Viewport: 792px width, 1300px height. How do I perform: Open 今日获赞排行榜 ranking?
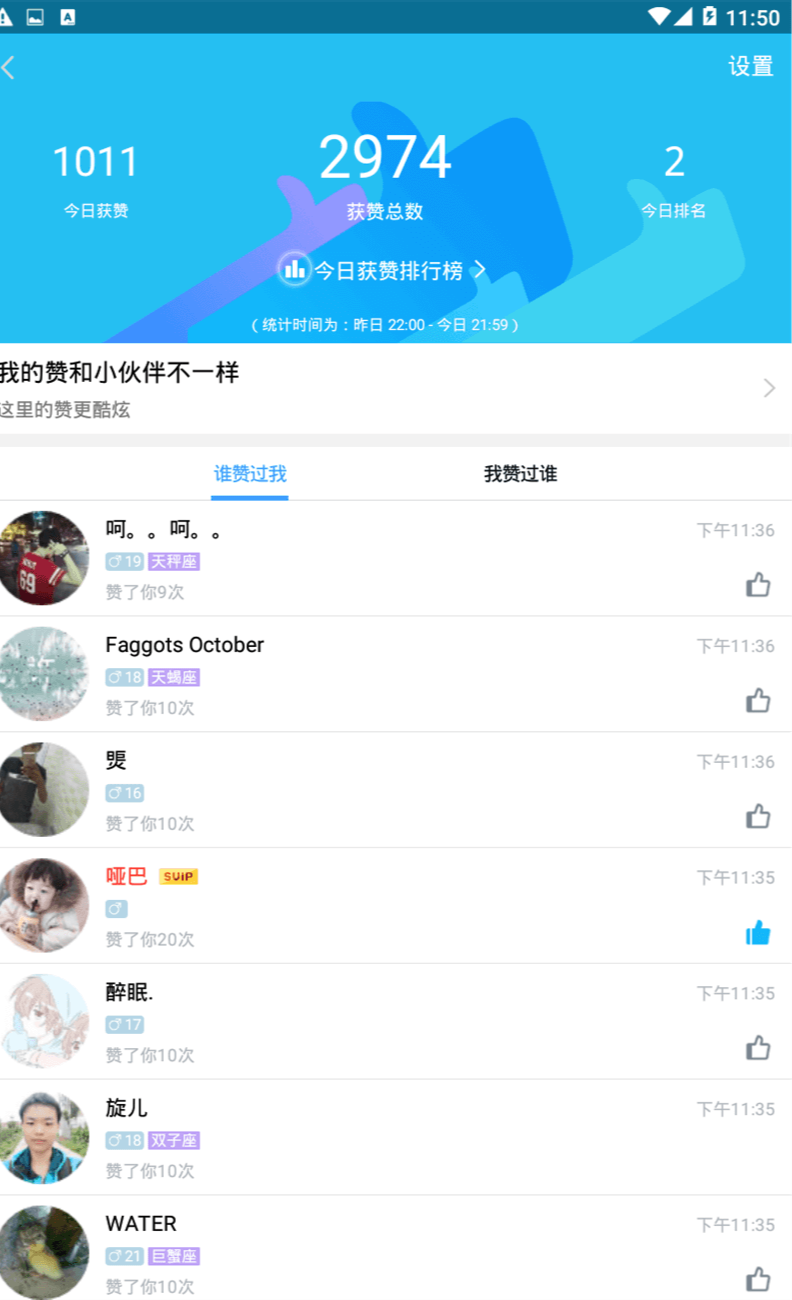coord(384,270)
